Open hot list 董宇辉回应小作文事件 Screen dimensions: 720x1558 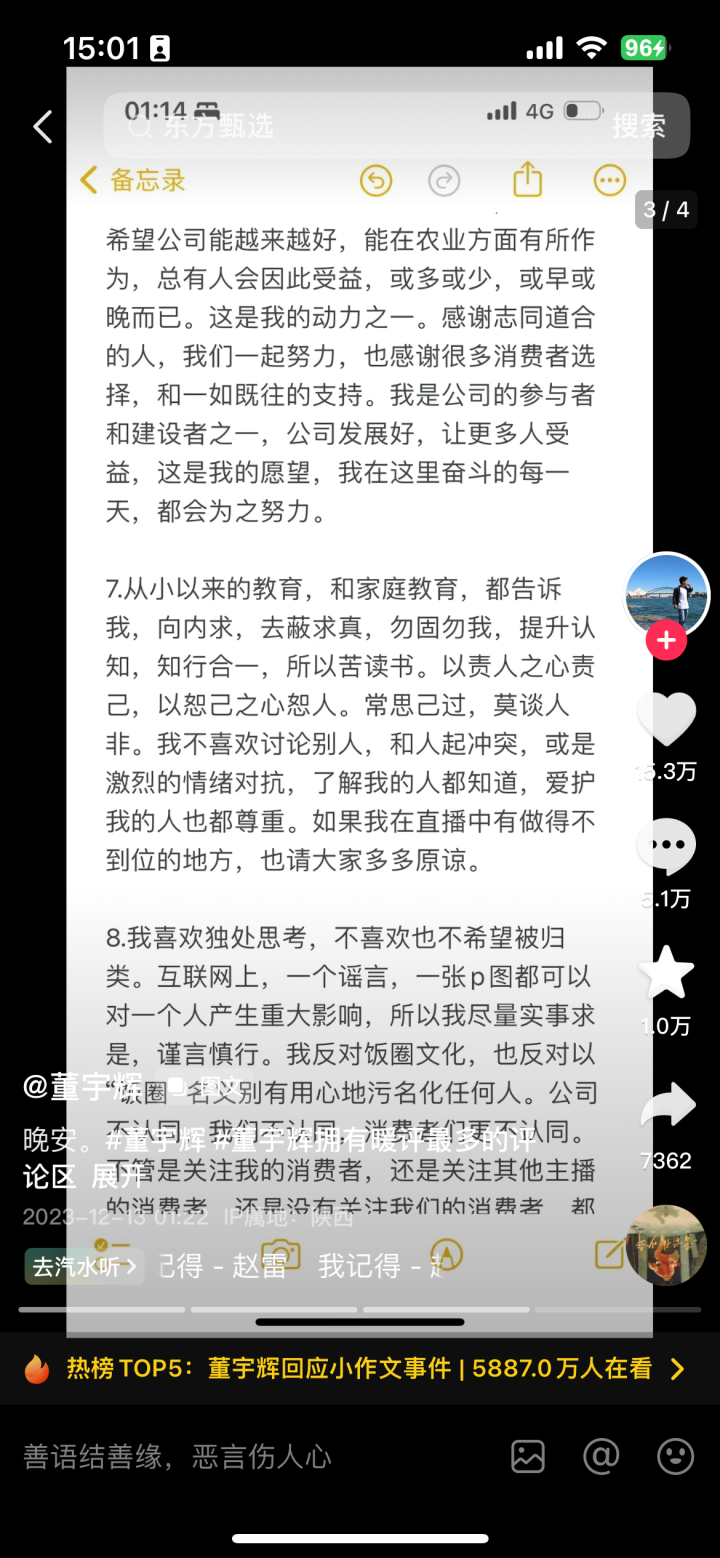click(x=360, y=1368)
